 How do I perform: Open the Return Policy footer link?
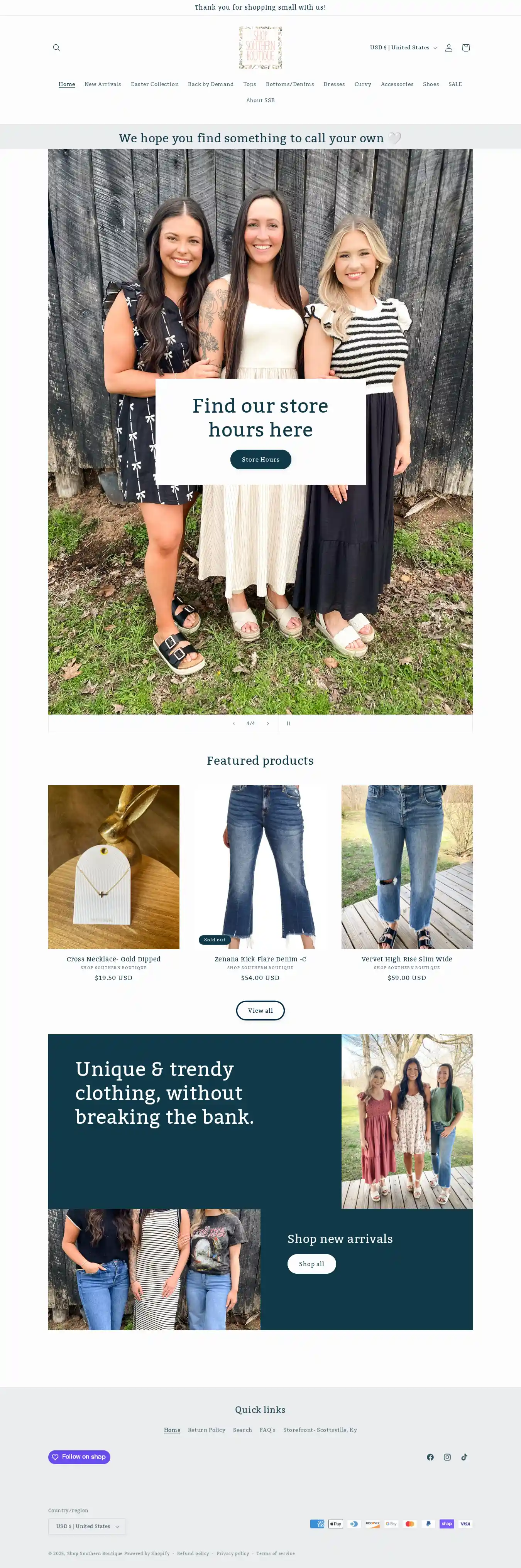point(206,1430)
